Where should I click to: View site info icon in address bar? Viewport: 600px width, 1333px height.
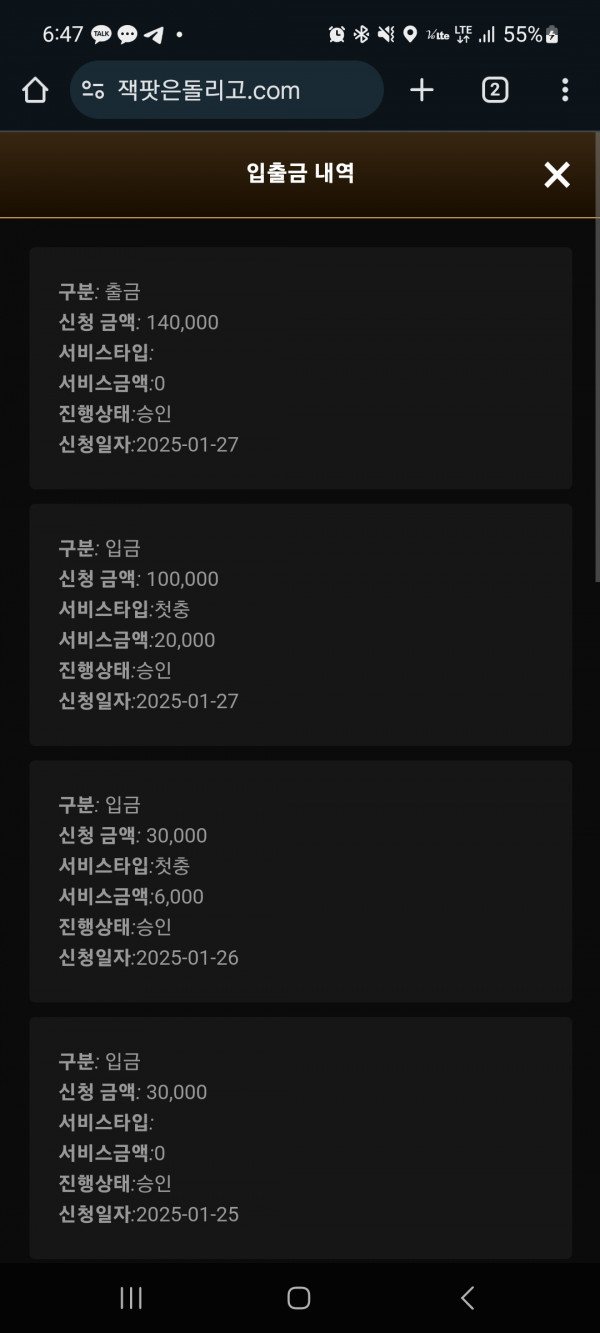tap(93, 91)
